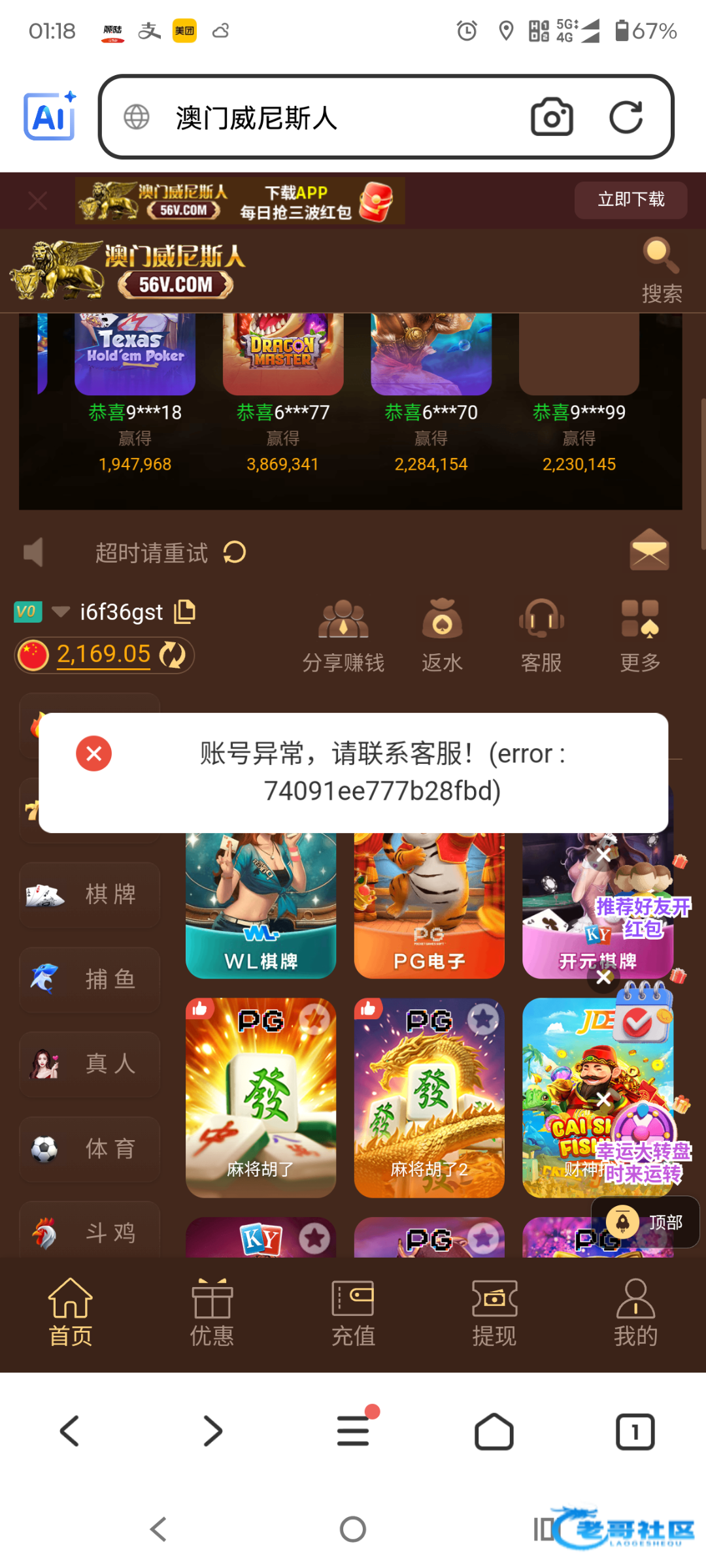
Task: Dismiss the app download banner
Action: [x=38, y=201]
